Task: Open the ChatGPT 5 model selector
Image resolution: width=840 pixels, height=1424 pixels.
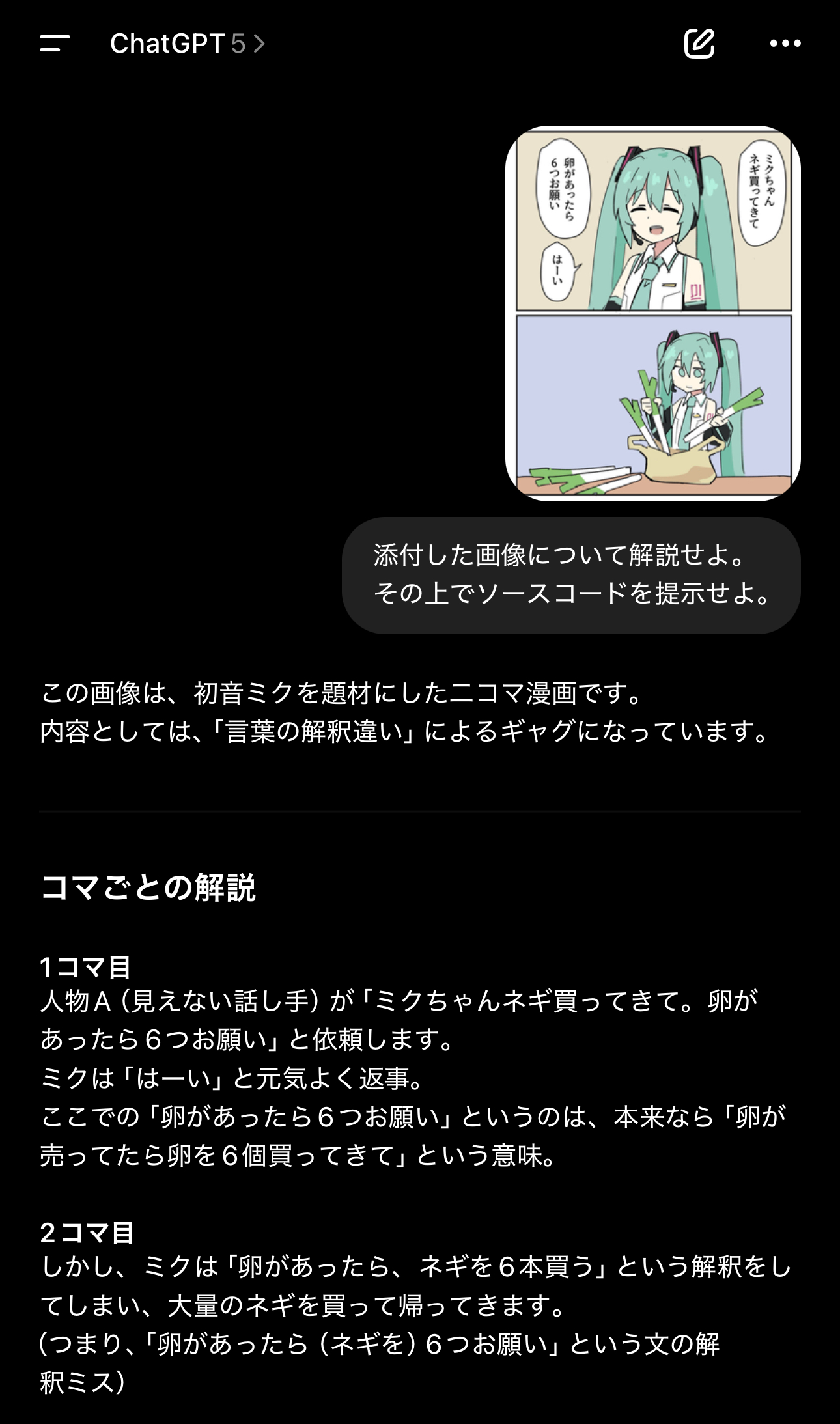Action: click(x=188, y=44)
